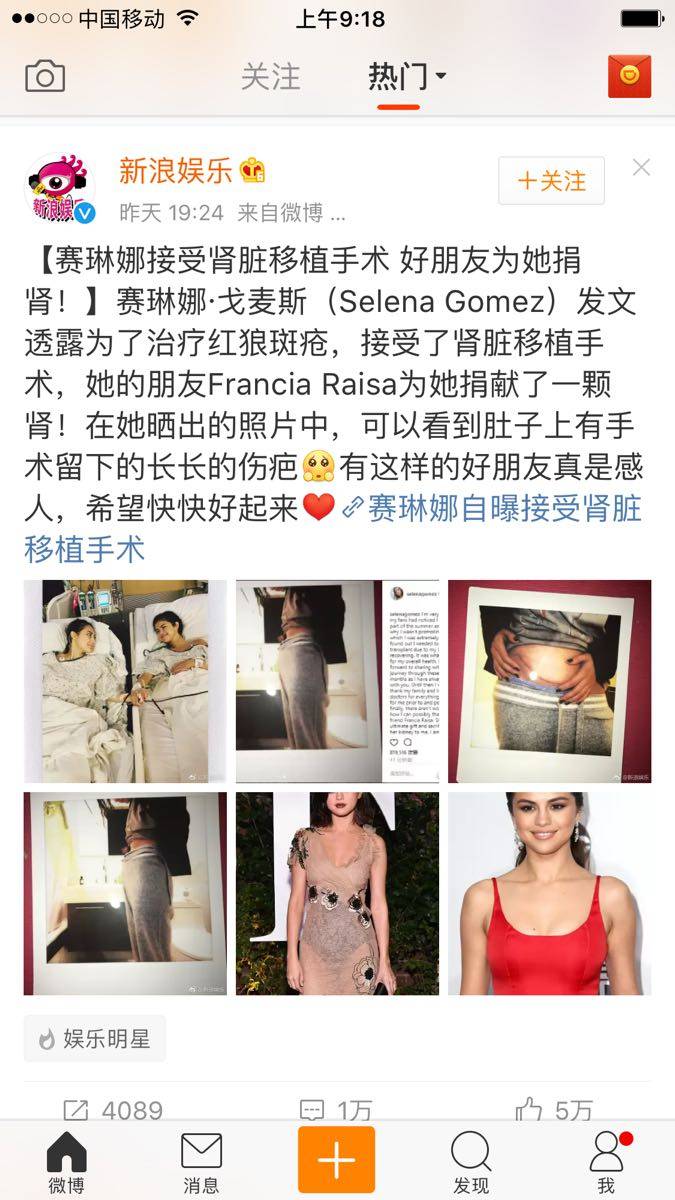View the red dress photo
Screen dimensions: 675x1200
tap(549, 893)
